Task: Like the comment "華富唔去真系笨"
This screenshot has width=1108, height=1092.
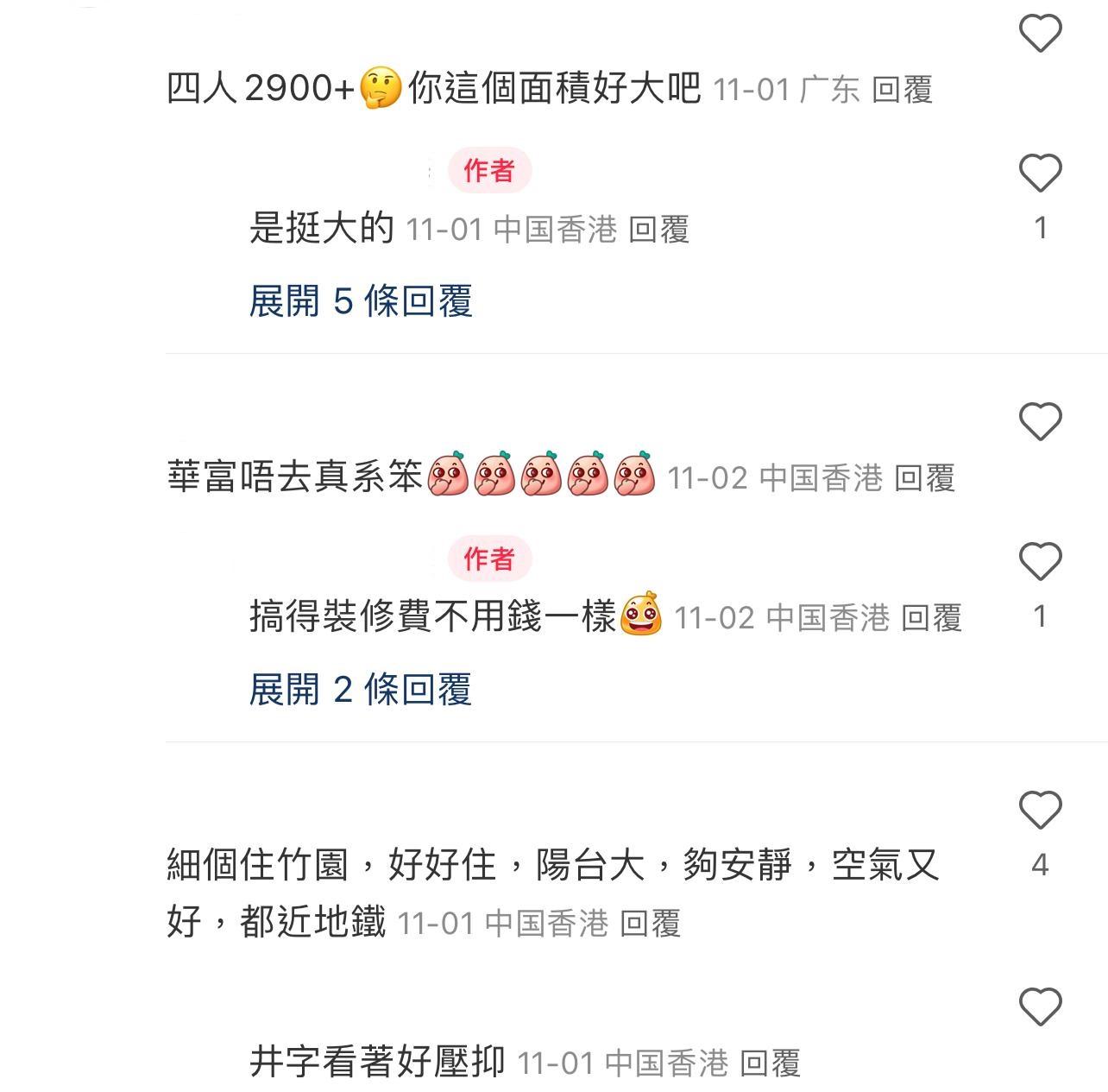Action: (1040, 422)
